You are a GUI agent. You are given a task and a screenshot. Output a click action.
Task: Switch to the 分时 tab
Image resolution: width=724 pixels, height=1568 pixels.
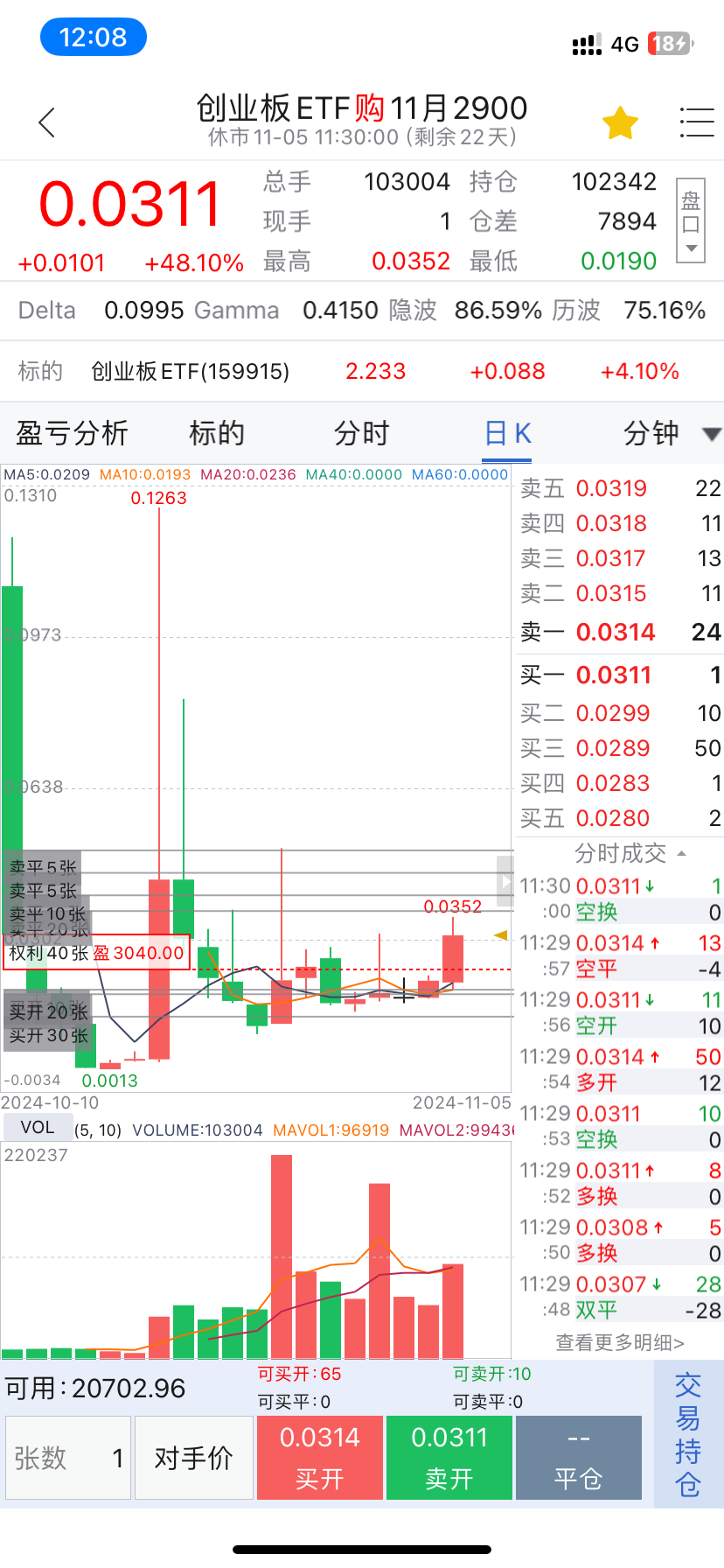pos(361,433)
